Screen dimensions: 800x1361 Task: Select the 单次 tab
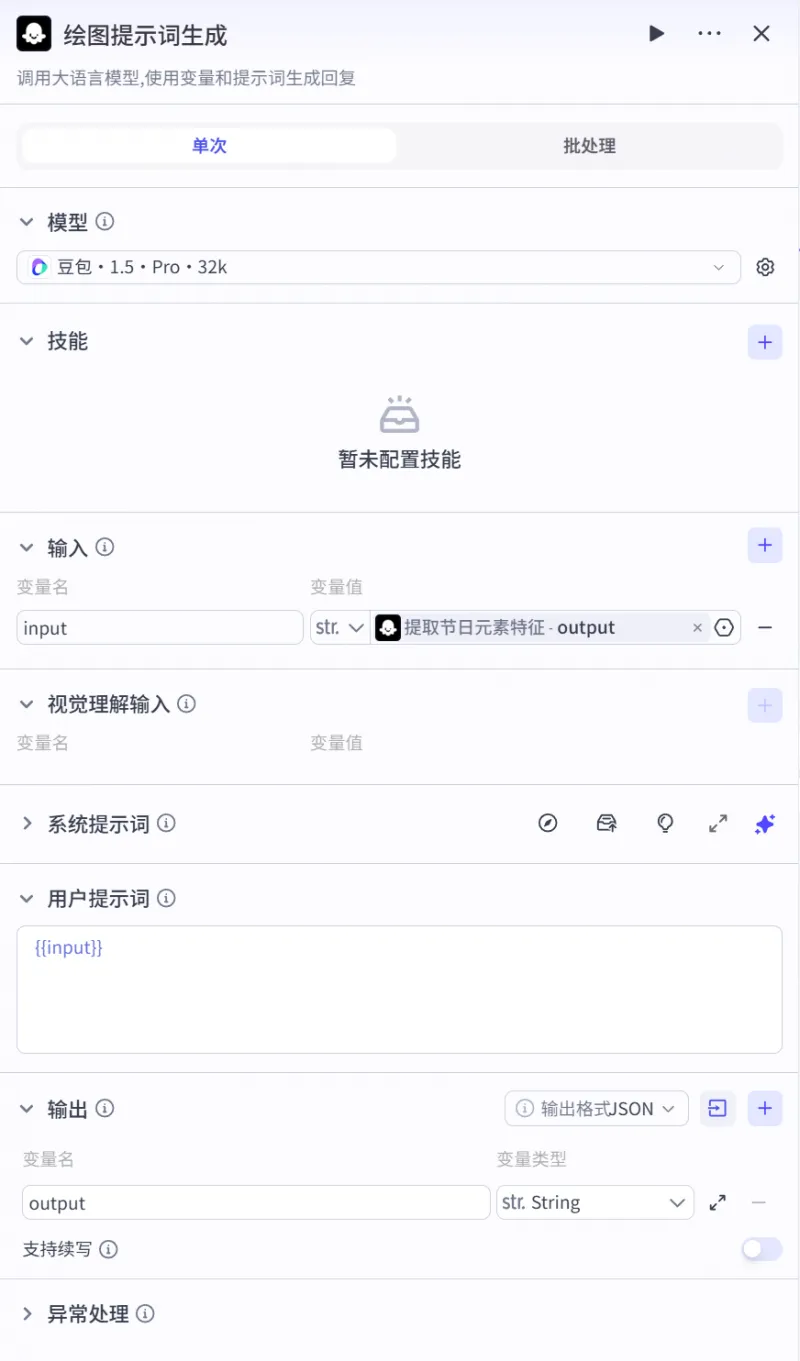[209, 146]
